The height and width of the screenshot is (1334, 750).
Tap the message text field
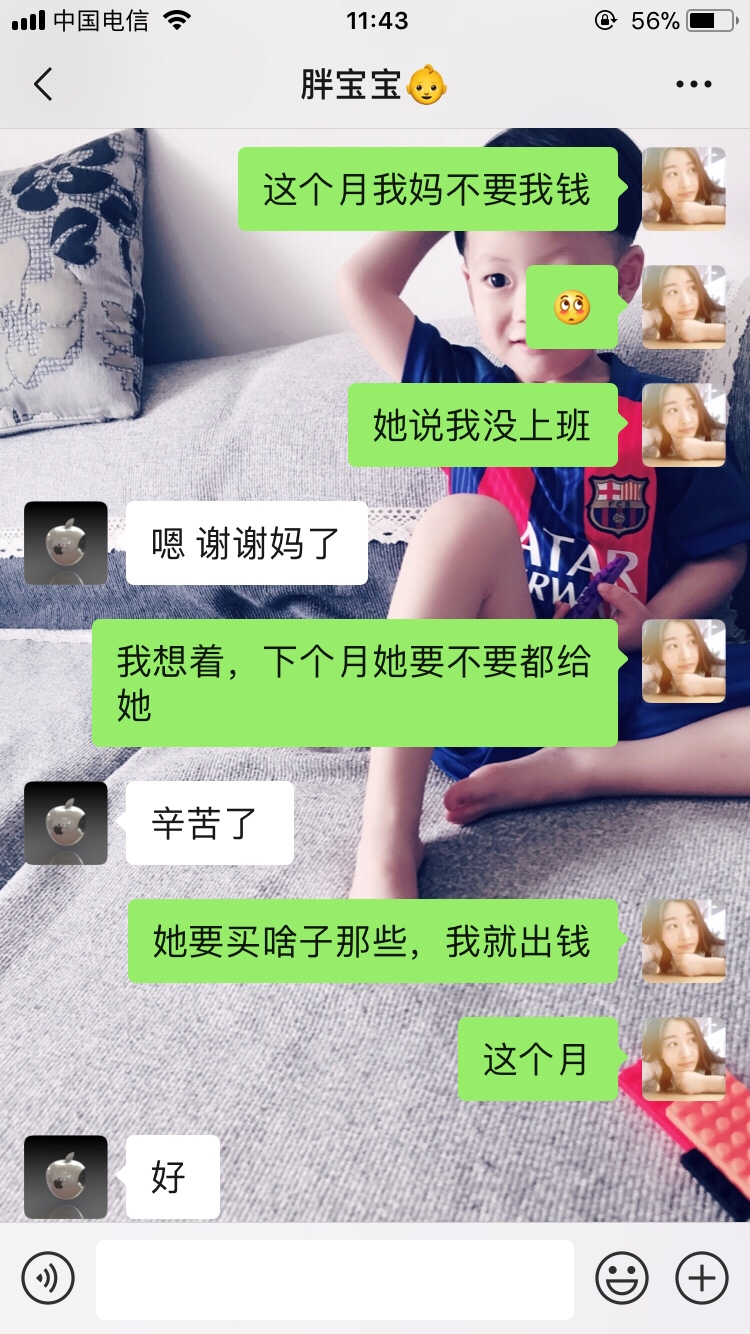[335, 1279]
